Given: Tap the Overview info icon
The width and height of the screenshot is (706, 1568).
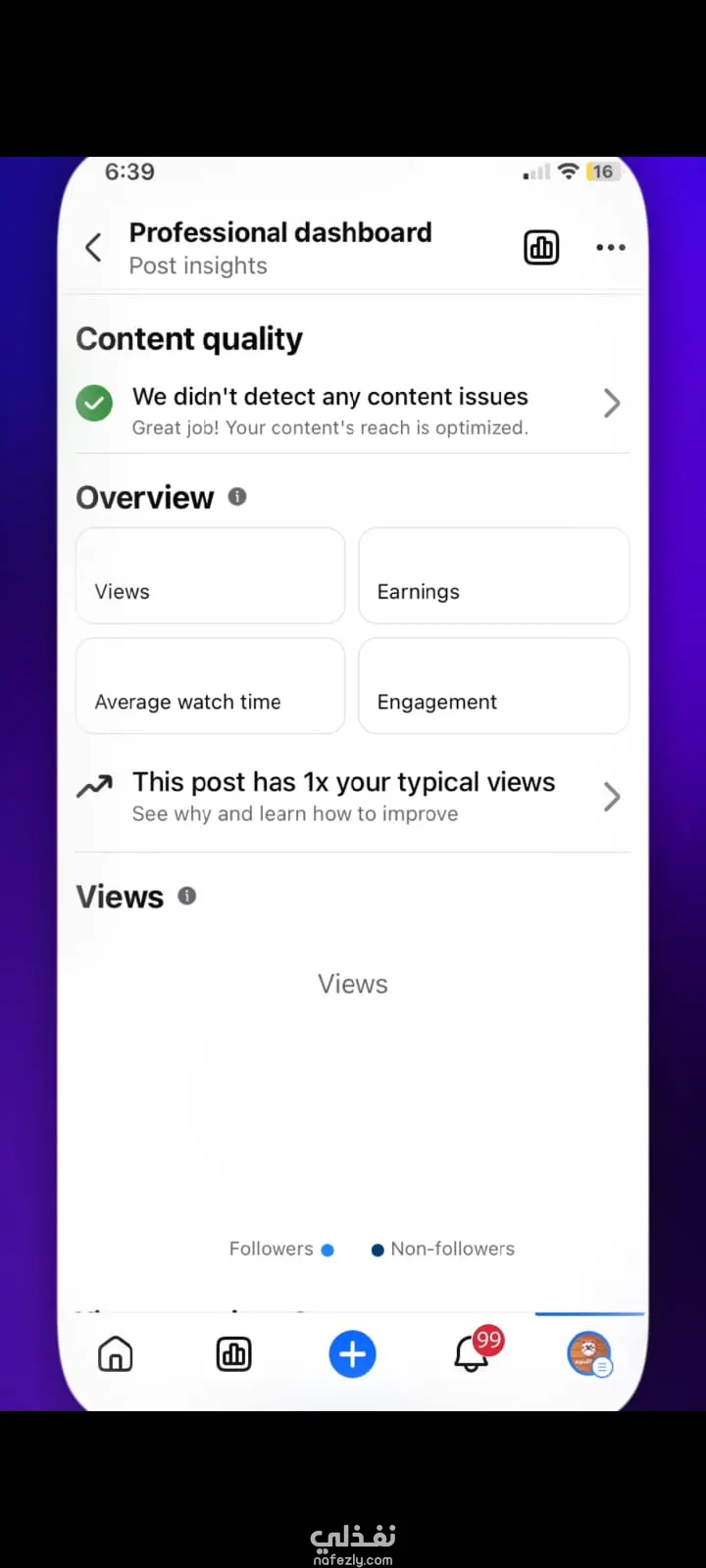Looking at the screenshot, I should [237, 497].
